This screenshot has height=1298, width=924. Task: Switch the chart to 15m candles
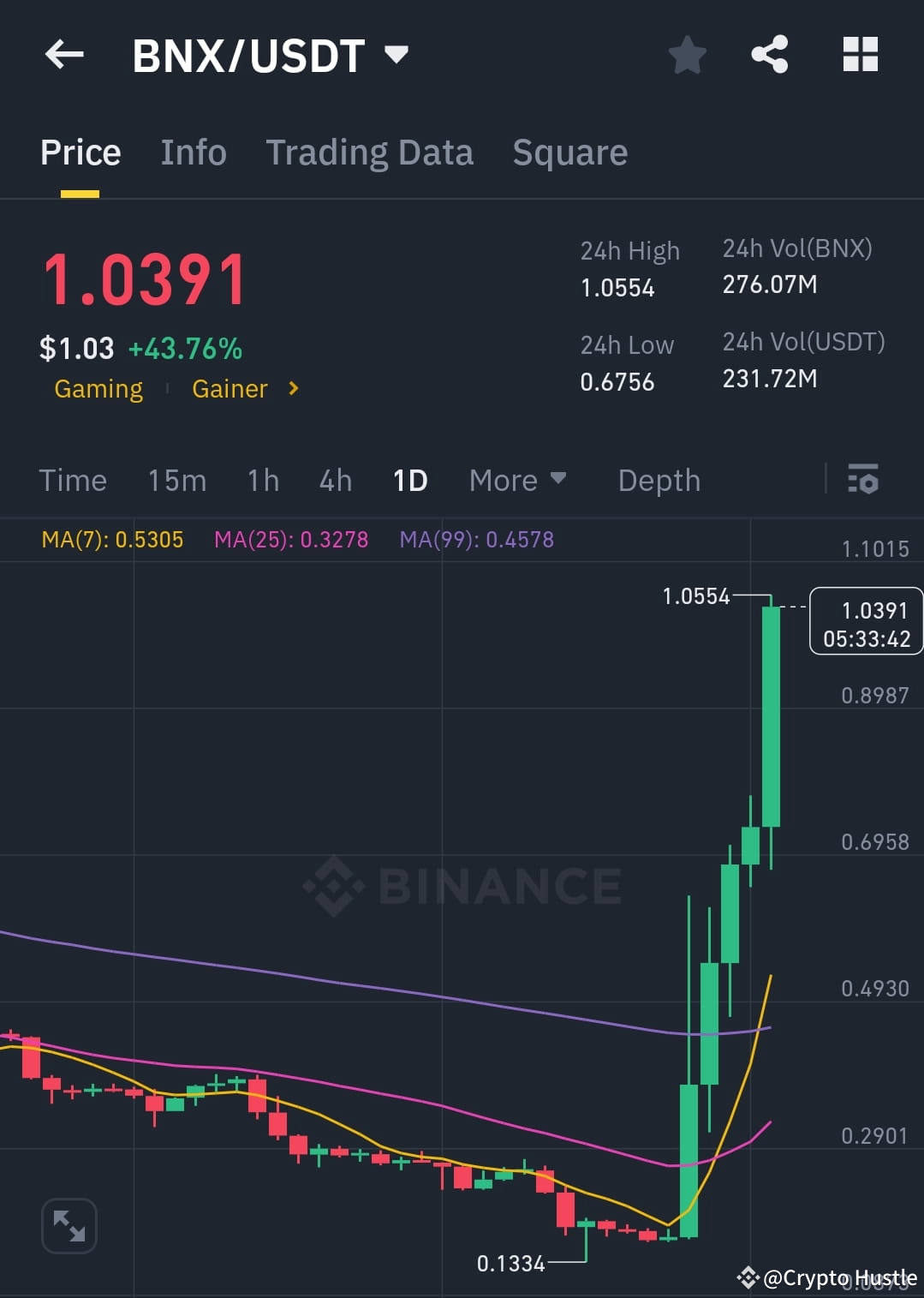tap(176, 481)
